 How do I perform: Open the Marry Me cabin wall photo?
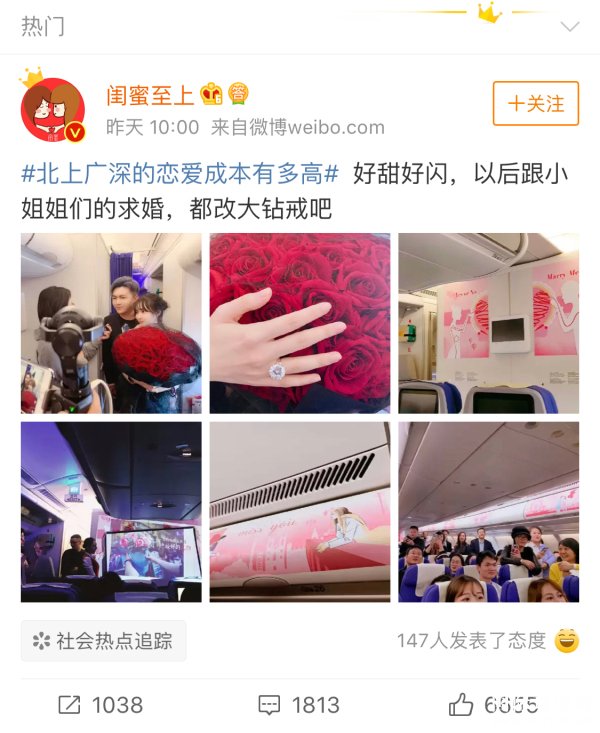click(x=488, y=323)
